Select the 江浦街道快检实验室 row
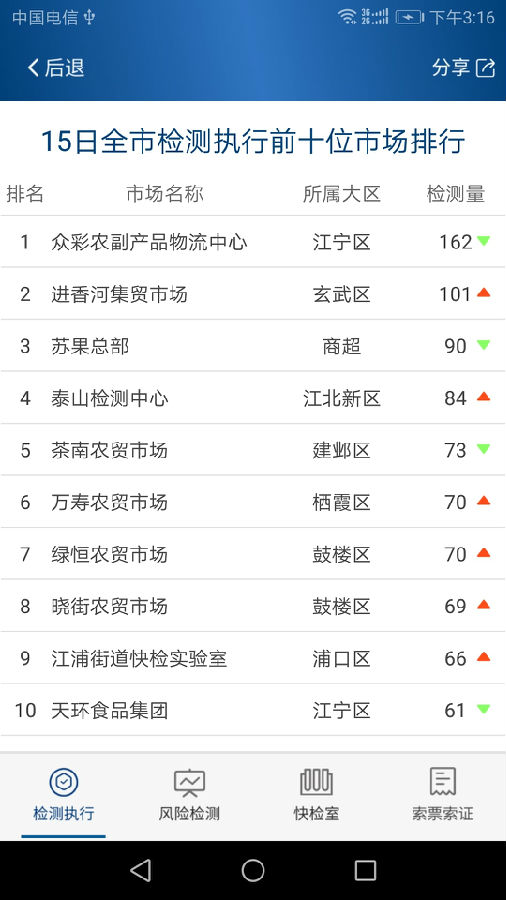Image resolution: width=506 pixels, height=900 pixels. click(253, 658)
